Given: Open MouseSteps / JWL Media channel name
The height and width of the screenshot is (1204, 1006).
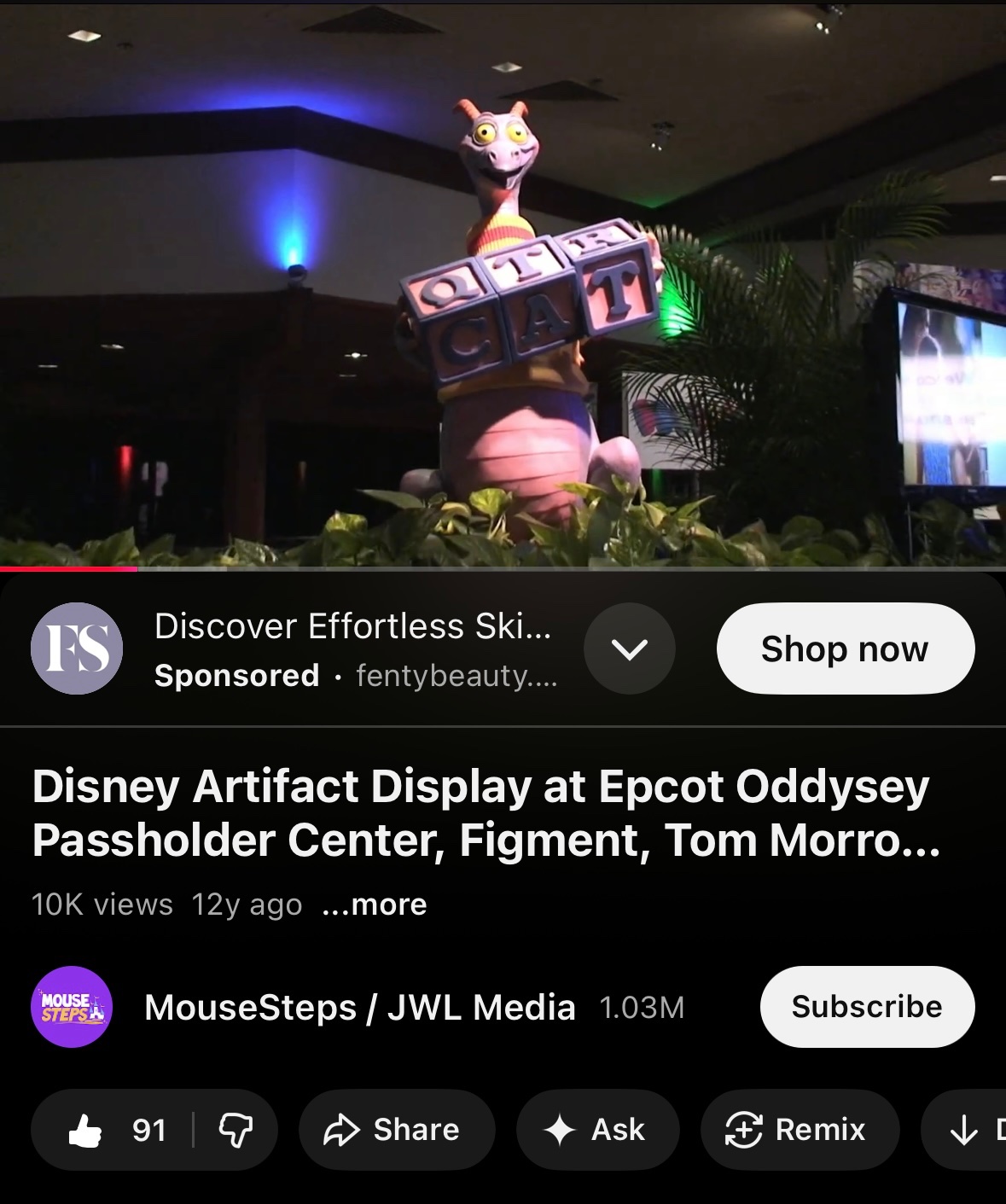Looking at the screenshot, I should pos(359,1008).
